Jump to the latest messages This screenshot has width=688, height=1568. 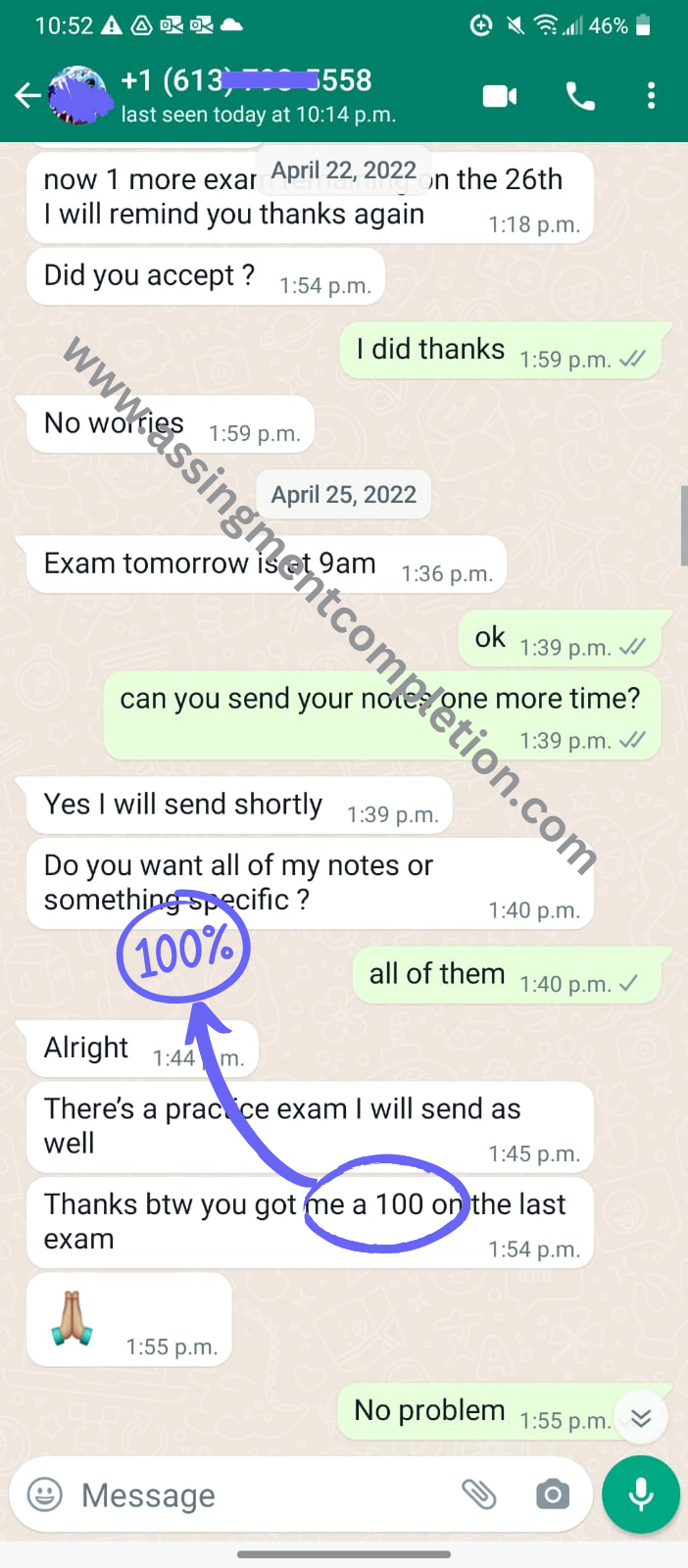(641, 1418)
